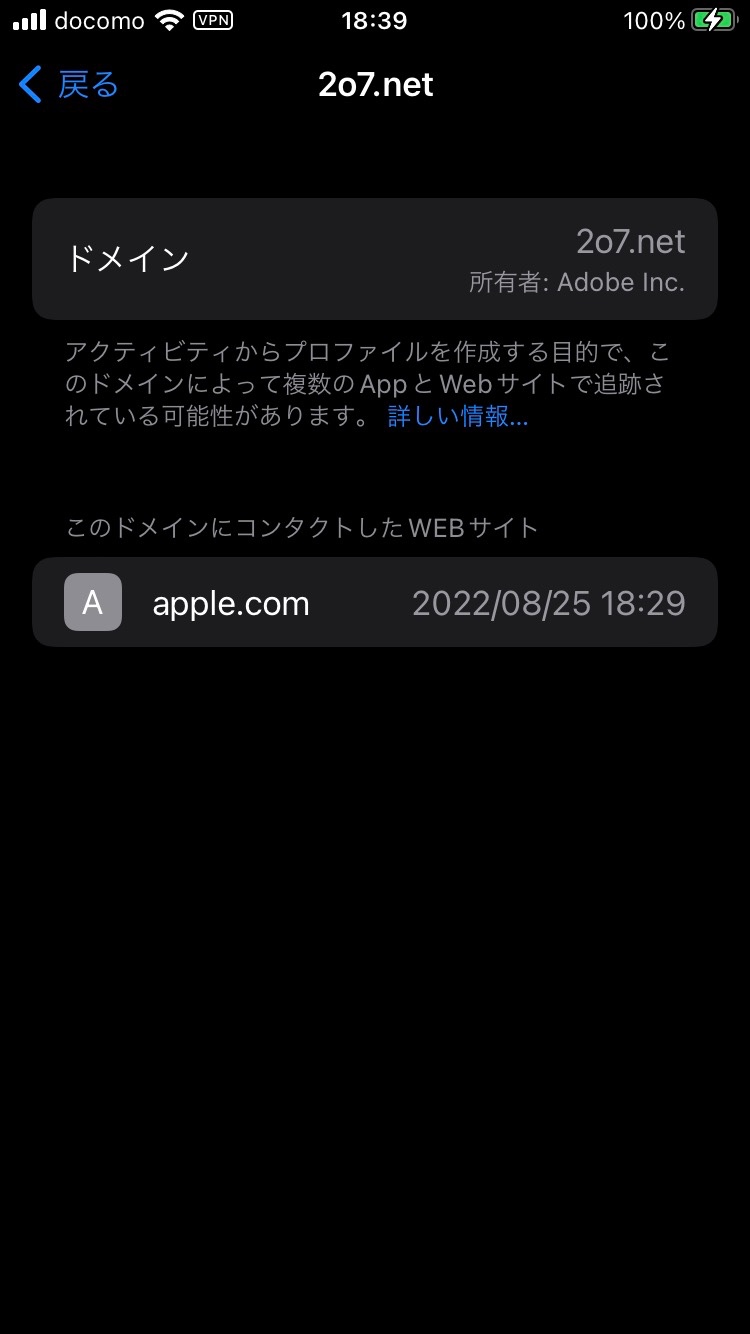Open the 詳しい情報 link
This screenshot has width=750, height=1334.
[x=457, y=417]
